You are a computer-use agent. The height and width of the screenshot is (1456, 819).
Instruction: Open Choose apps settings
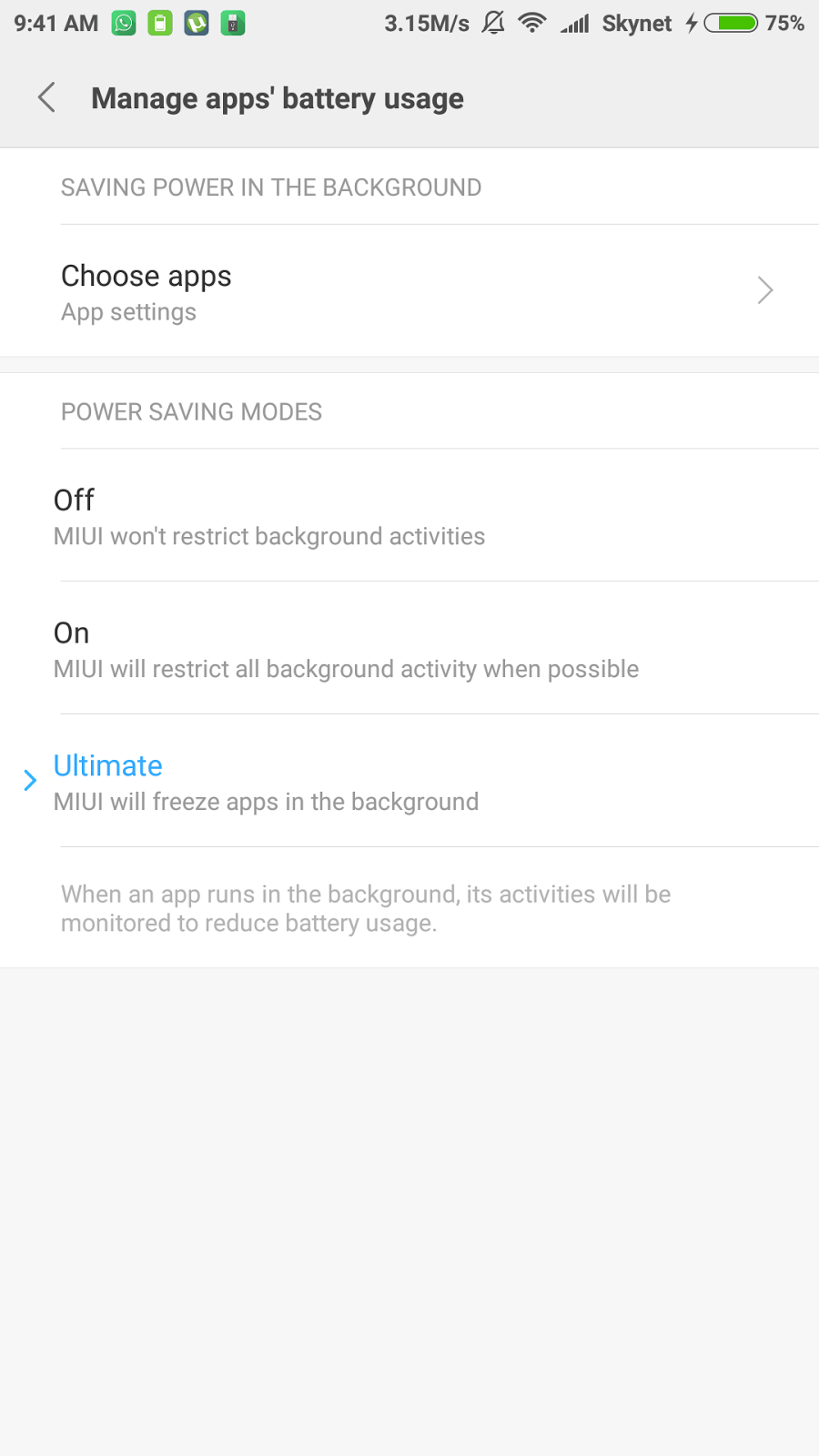(x=409, y=291)
